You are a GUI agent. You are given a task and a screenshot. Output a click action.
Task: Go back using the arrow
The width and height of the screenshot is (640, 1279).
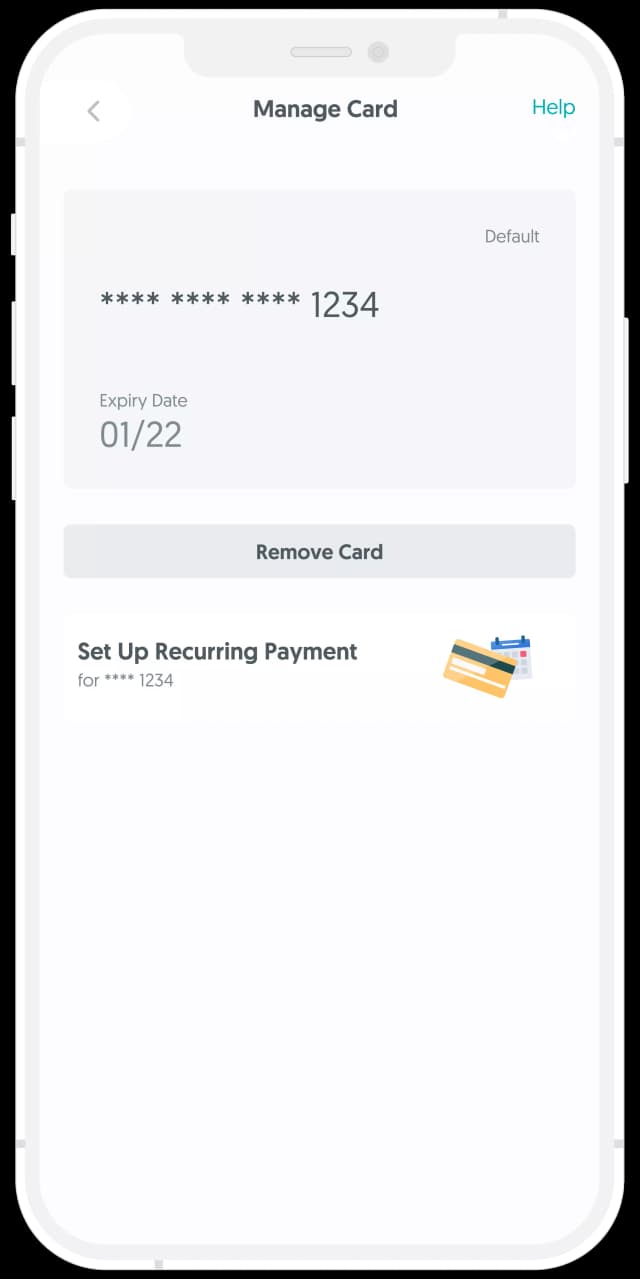(x=93, y=110)
